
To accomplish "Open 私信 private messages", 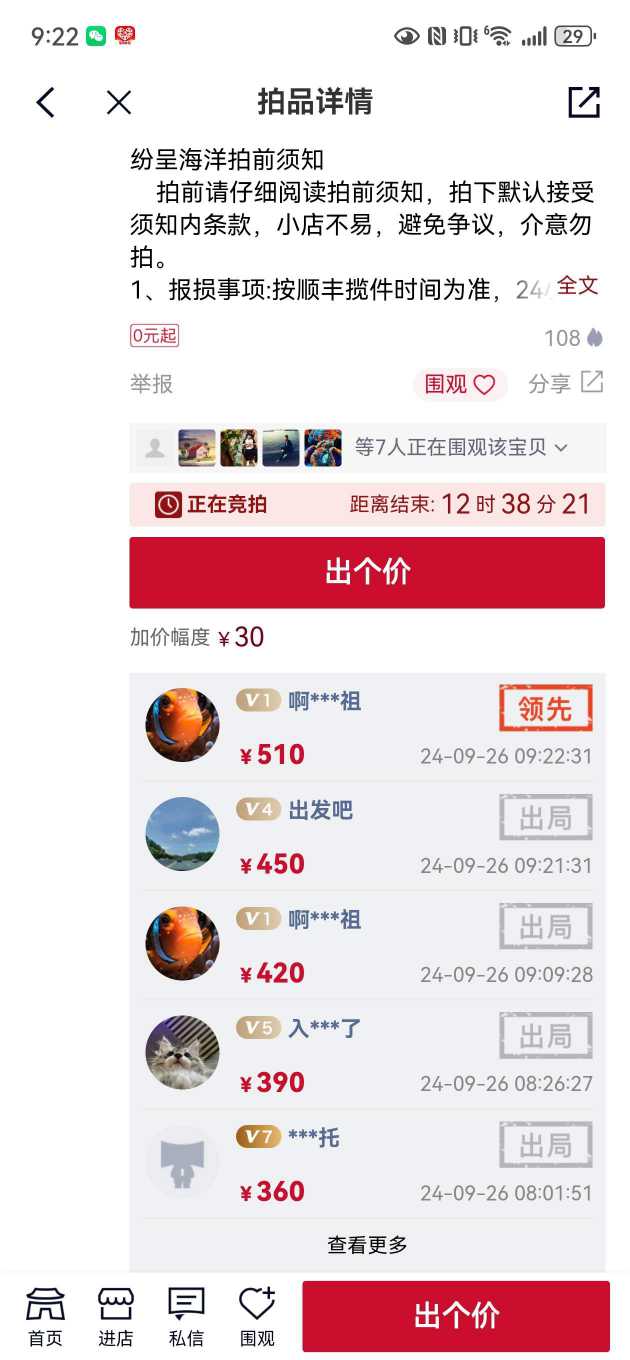I will 186,1317.
